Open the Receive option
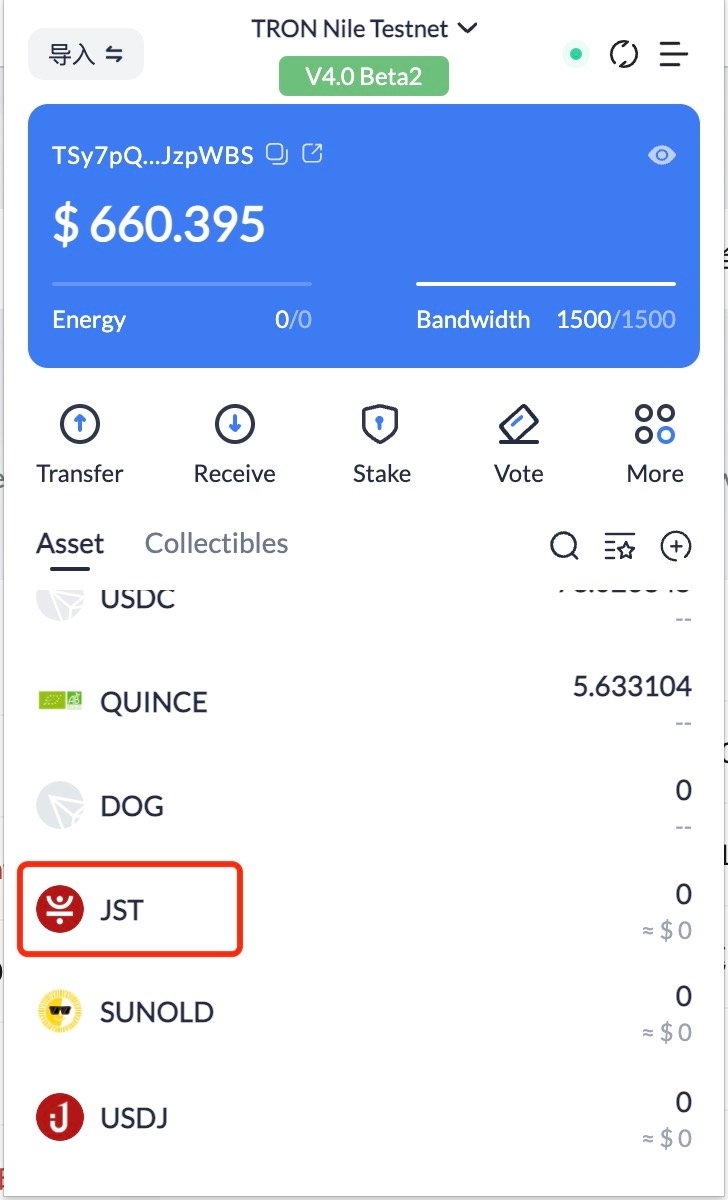728x1200 pixels. click(x=235, y=445)
